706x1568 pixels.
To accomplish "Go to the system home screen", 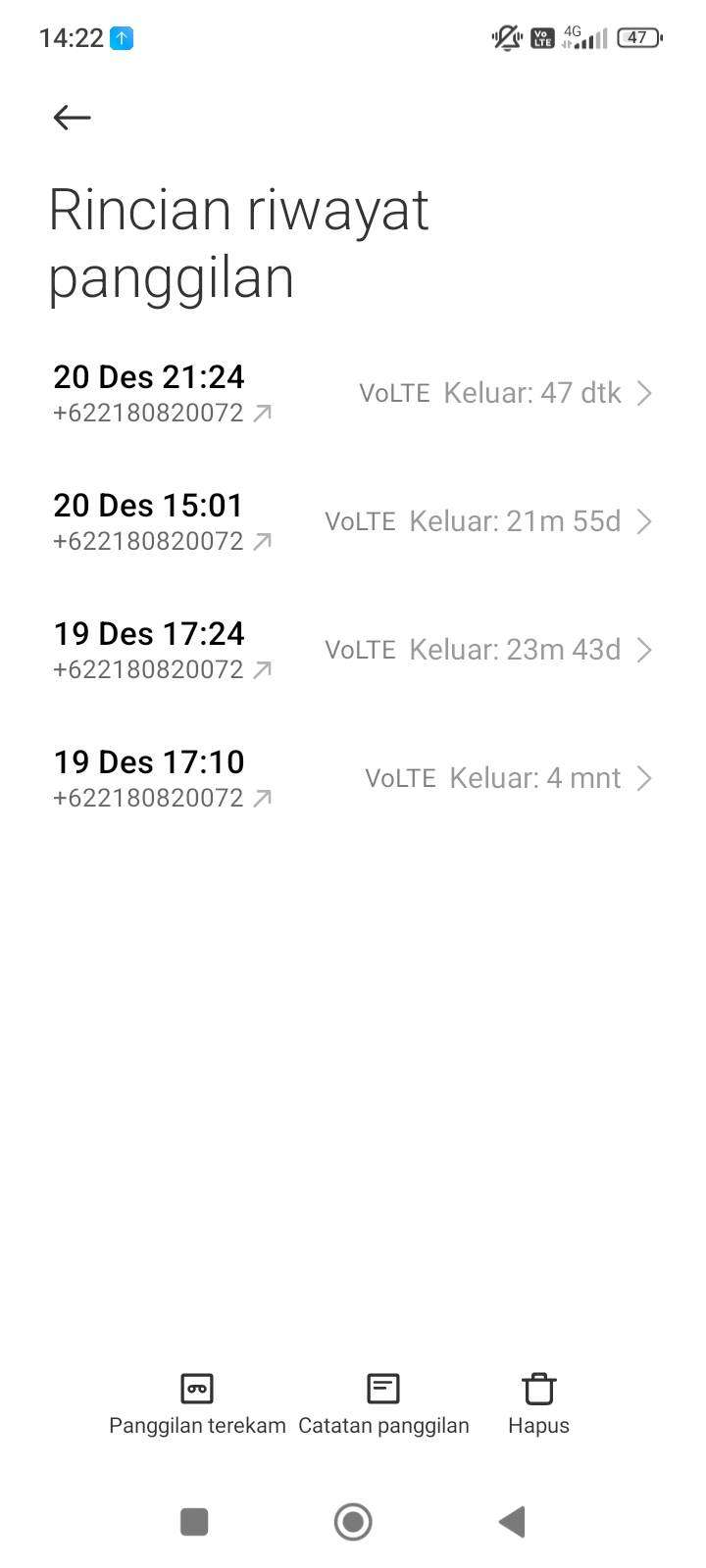I will 353,1522.
